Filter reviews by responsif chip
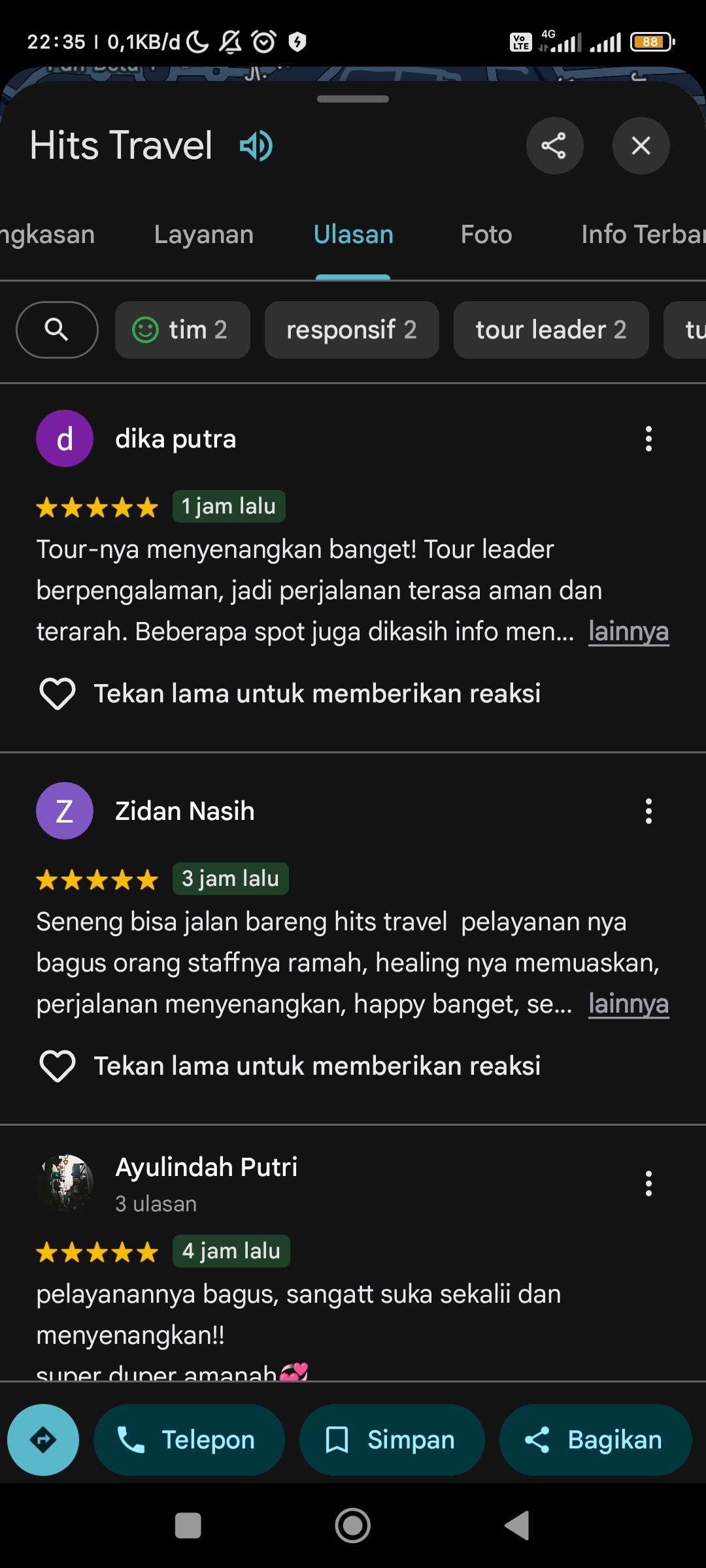This screenshot has height=1568, width=706. click(x=352, y=330)
